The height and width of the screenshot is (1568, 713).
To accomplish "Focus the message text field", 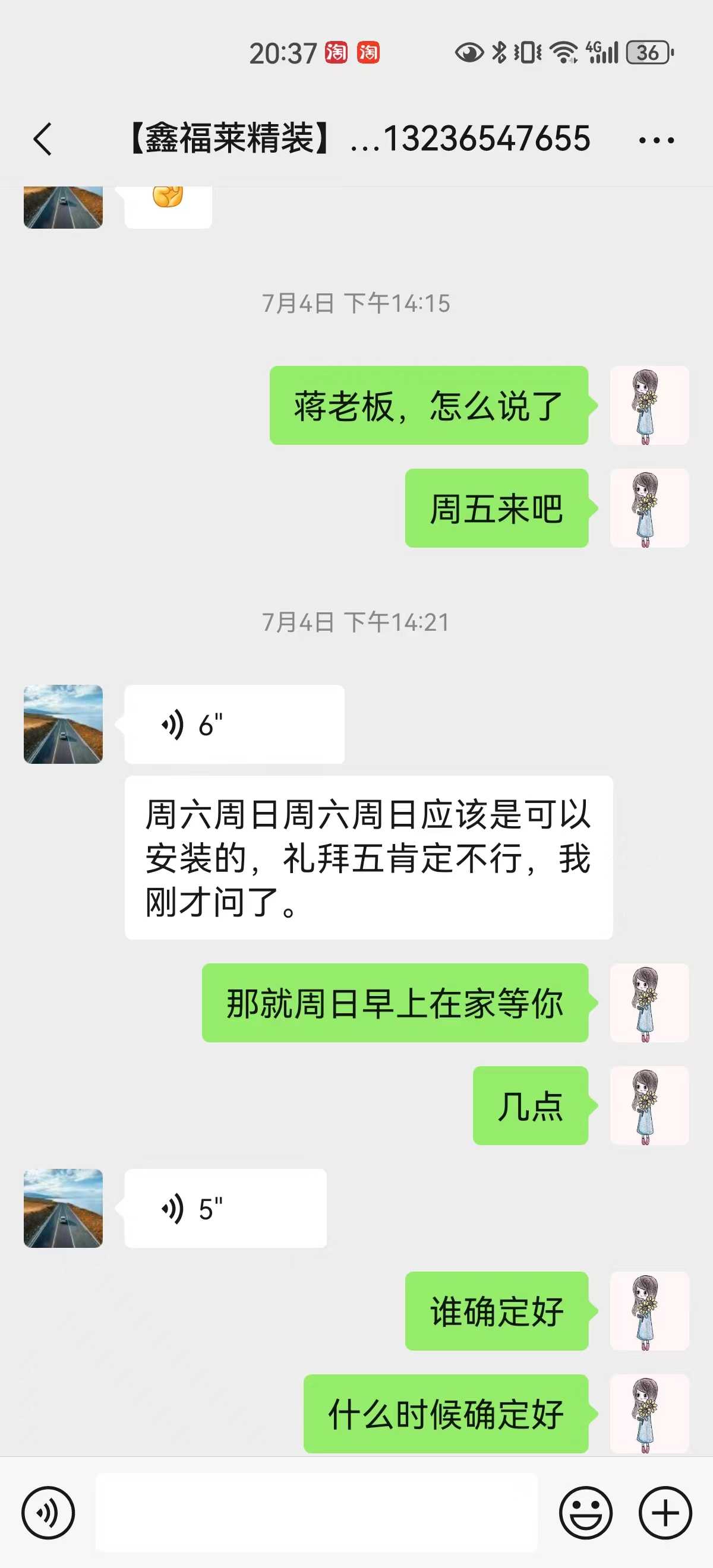I will click(x=317, y=1513).
